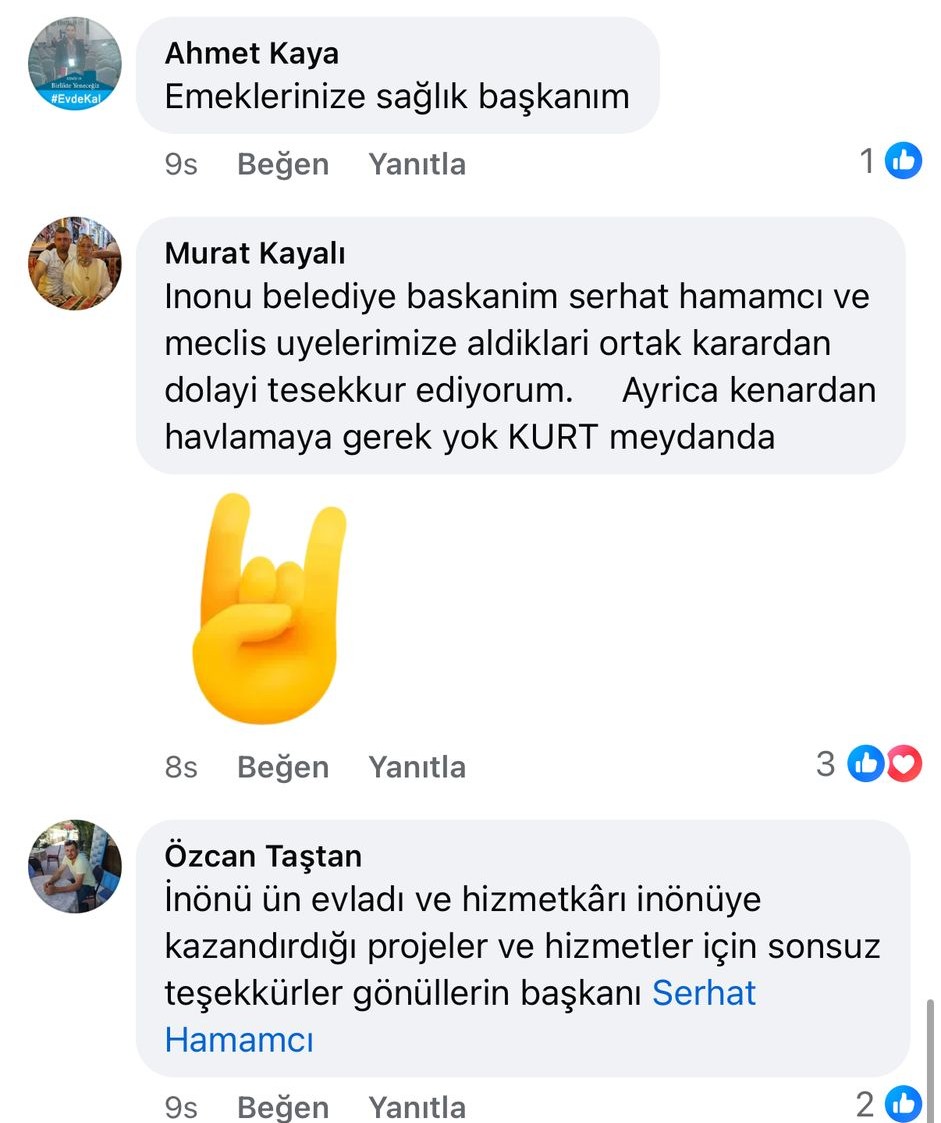
Task: Like Murat Kayalı's comment
Action: click(282, 767)
